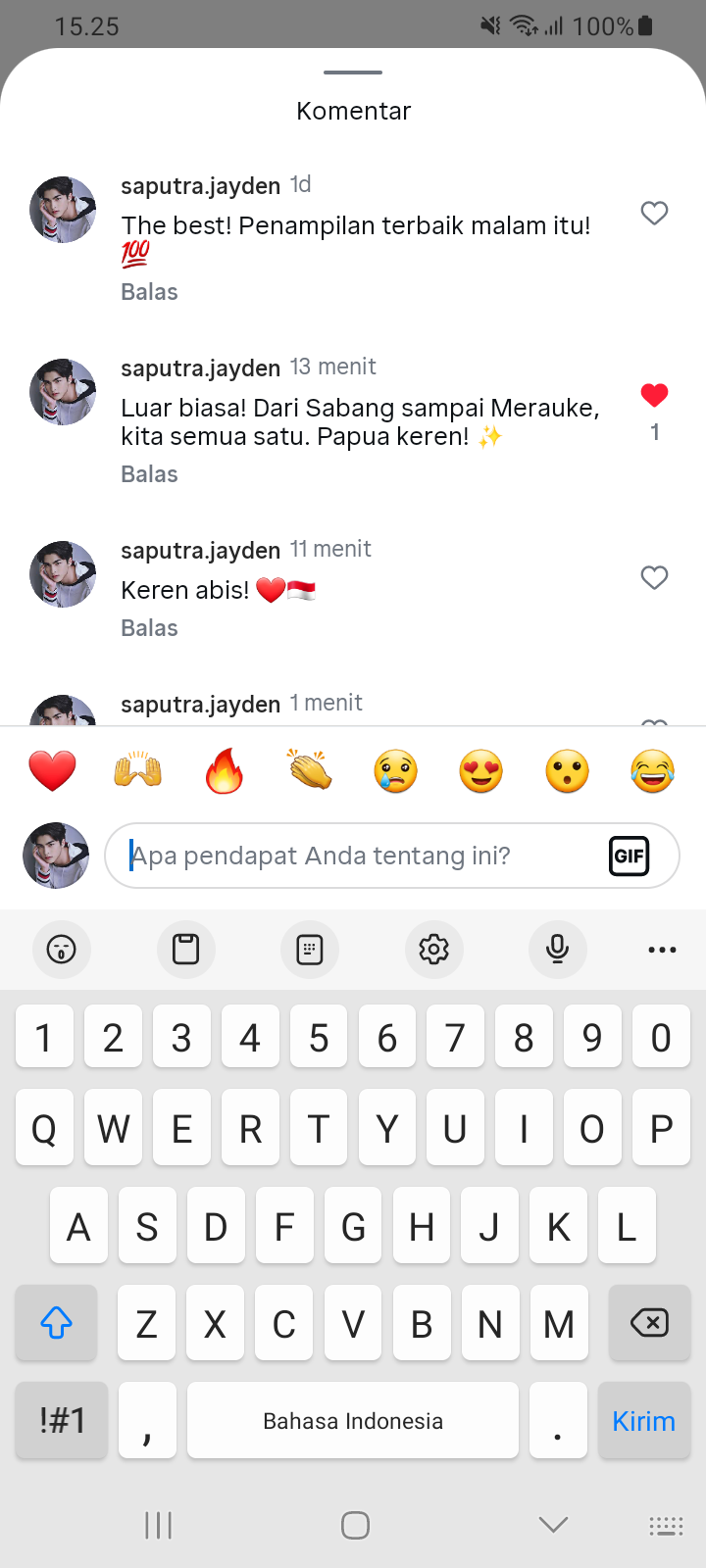The height and width of the screenshot is (1568, 706).
Task: Hit the Kirim key to send
Action: [x=643, y=1421]
